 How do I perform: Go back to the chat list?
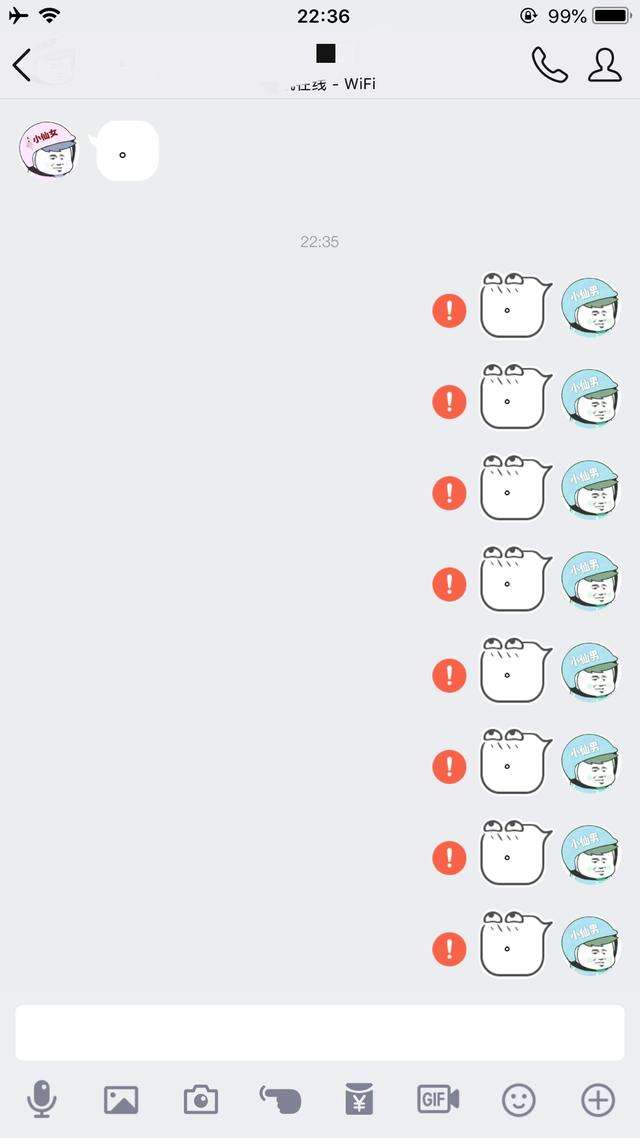[x=22, y=65]
